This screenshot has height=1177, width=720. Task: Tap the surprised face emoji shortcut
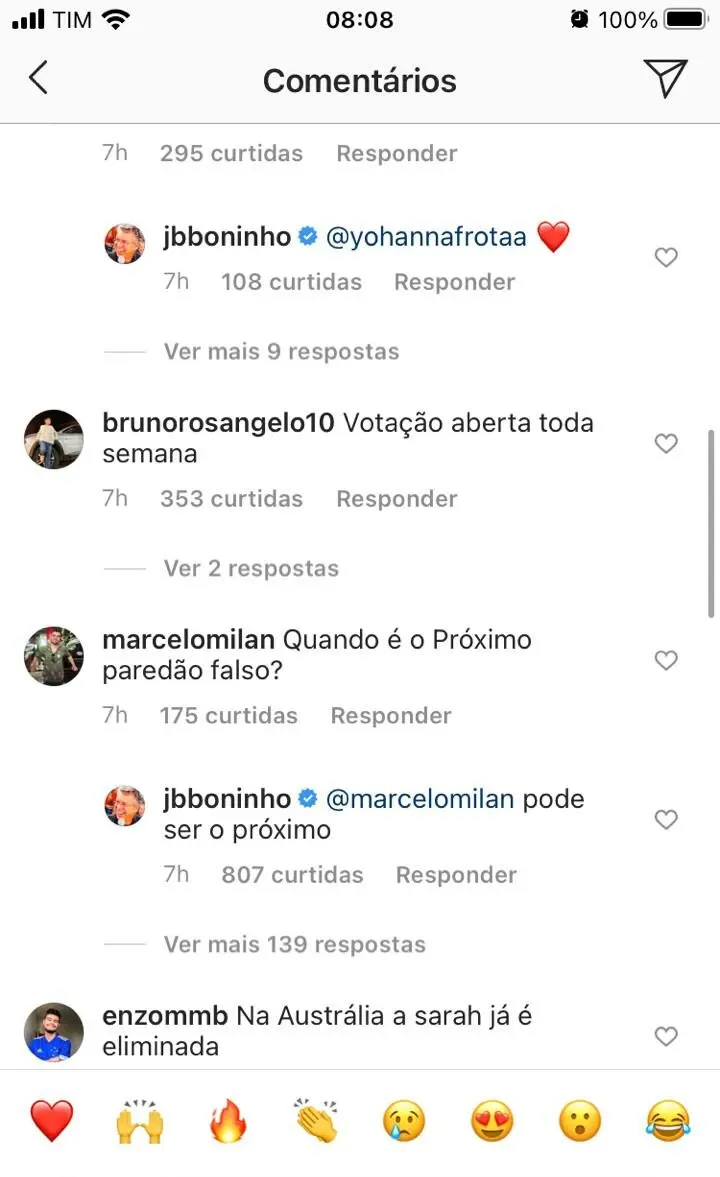click(x=580, y=1122)
